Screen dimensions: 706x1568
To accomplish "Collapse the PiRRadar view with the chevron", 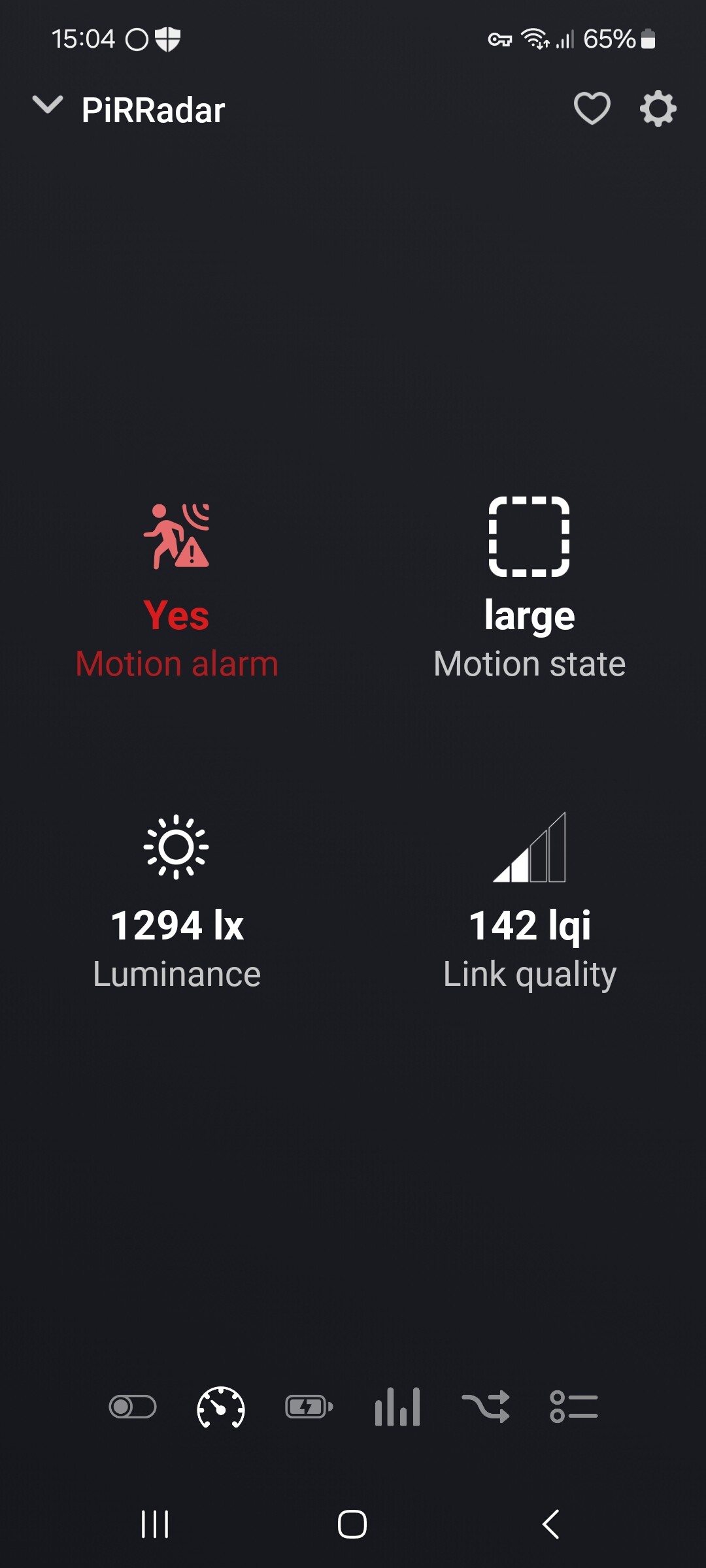I will tap(48, 105).
